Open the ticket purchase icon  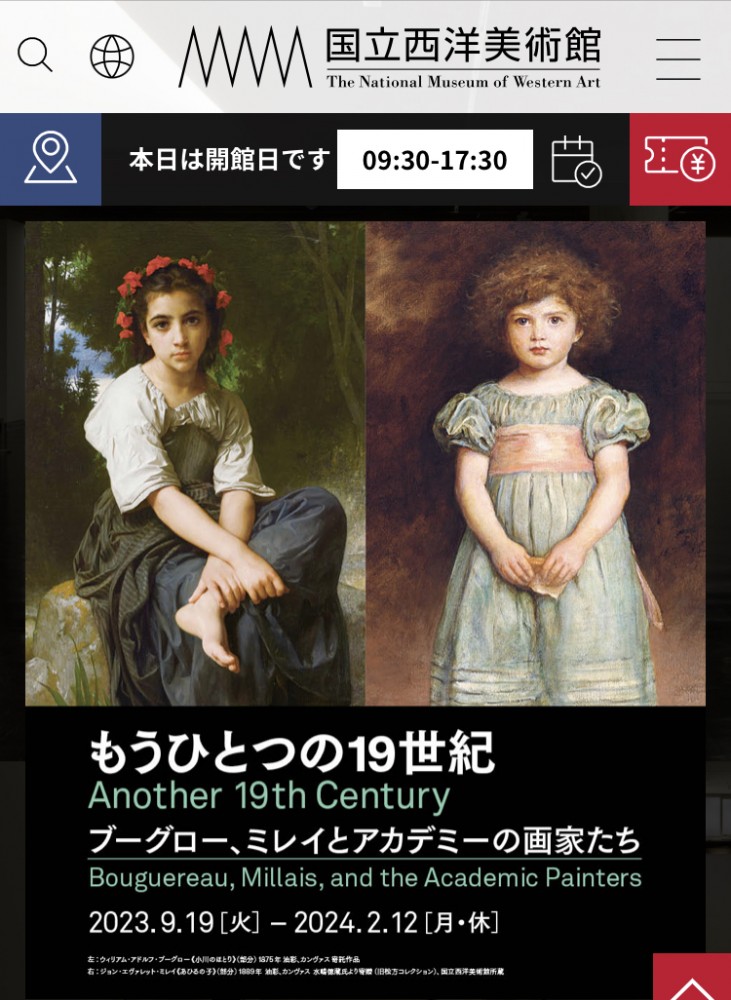[x=680, y=159]
